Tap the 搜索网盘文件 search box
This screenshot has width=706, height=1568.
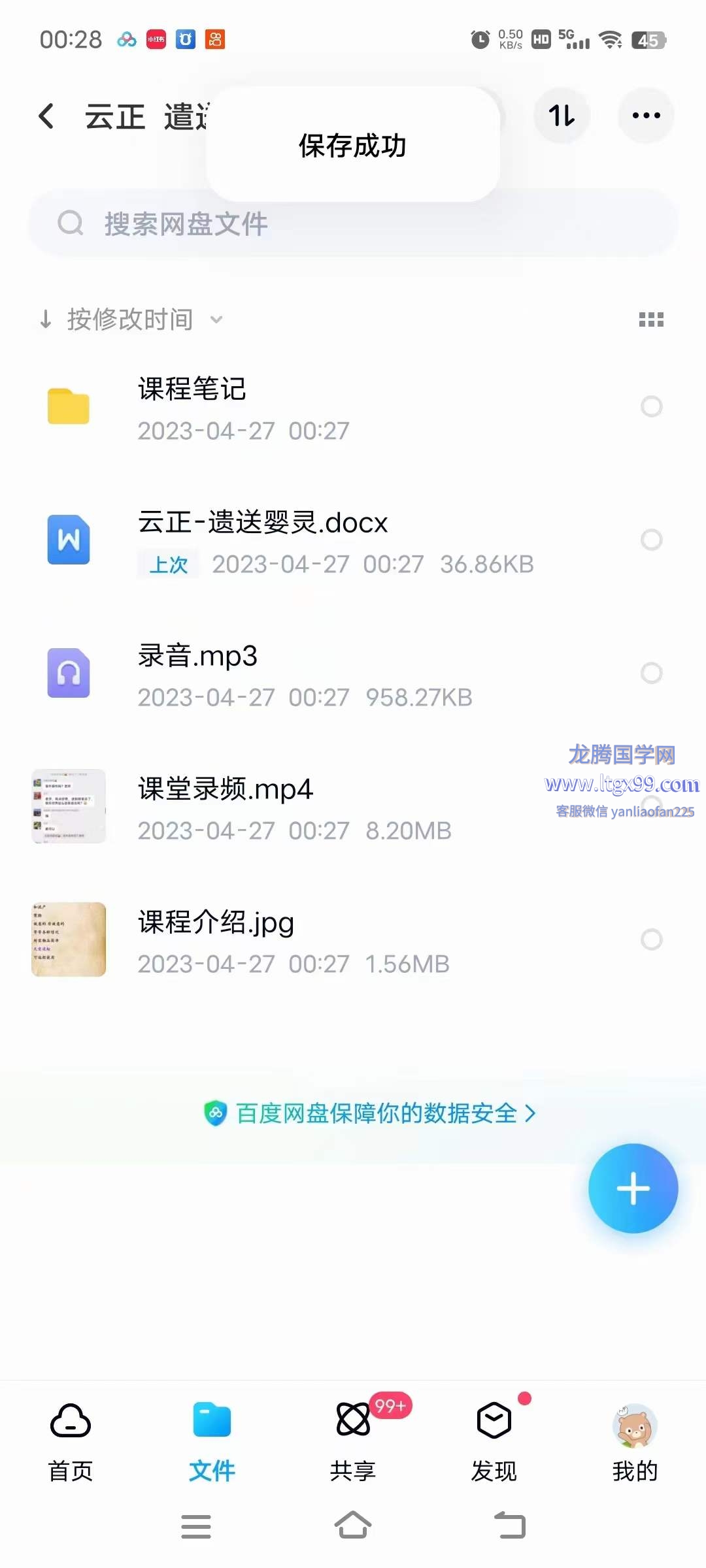pos(353,223)
